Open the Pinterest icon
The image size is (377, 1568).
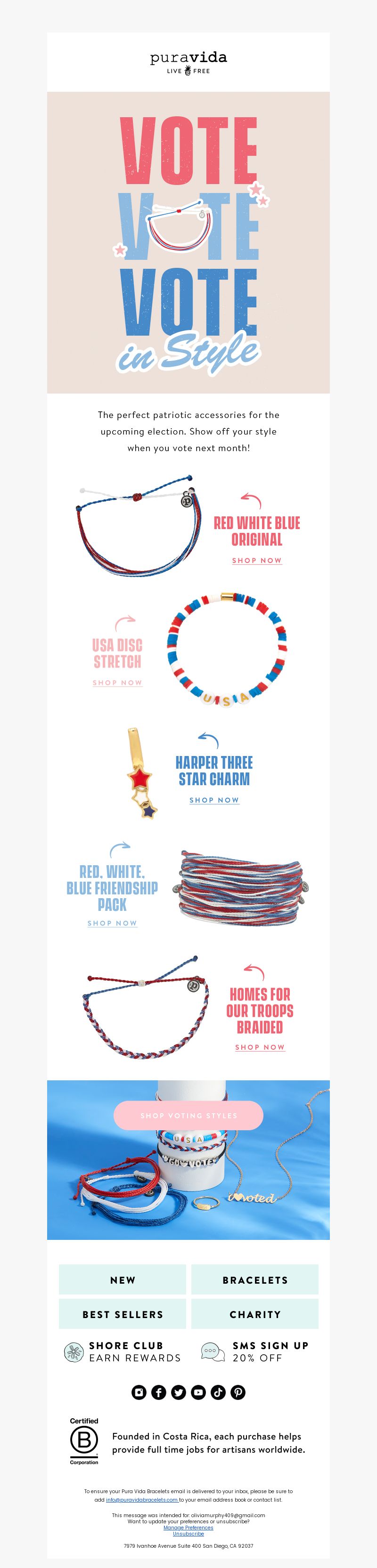[x=238, y=1391]
